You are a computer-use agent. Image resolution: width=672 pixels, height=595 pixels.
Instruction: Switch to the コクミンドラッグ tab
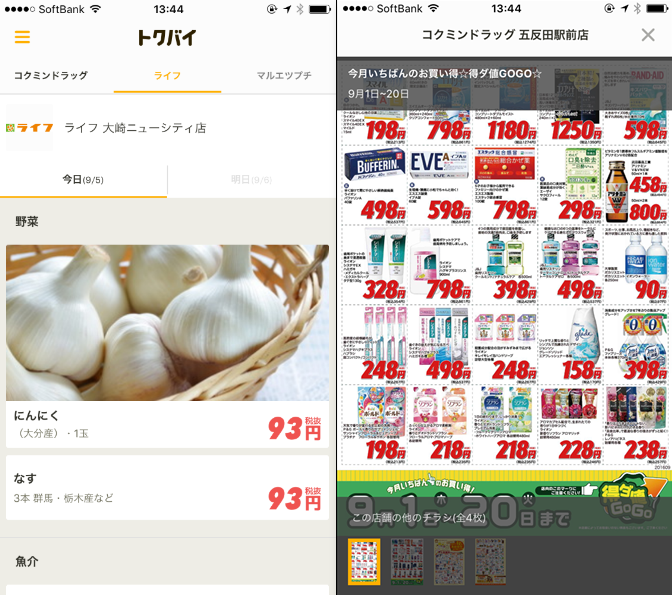coord(51,76)
